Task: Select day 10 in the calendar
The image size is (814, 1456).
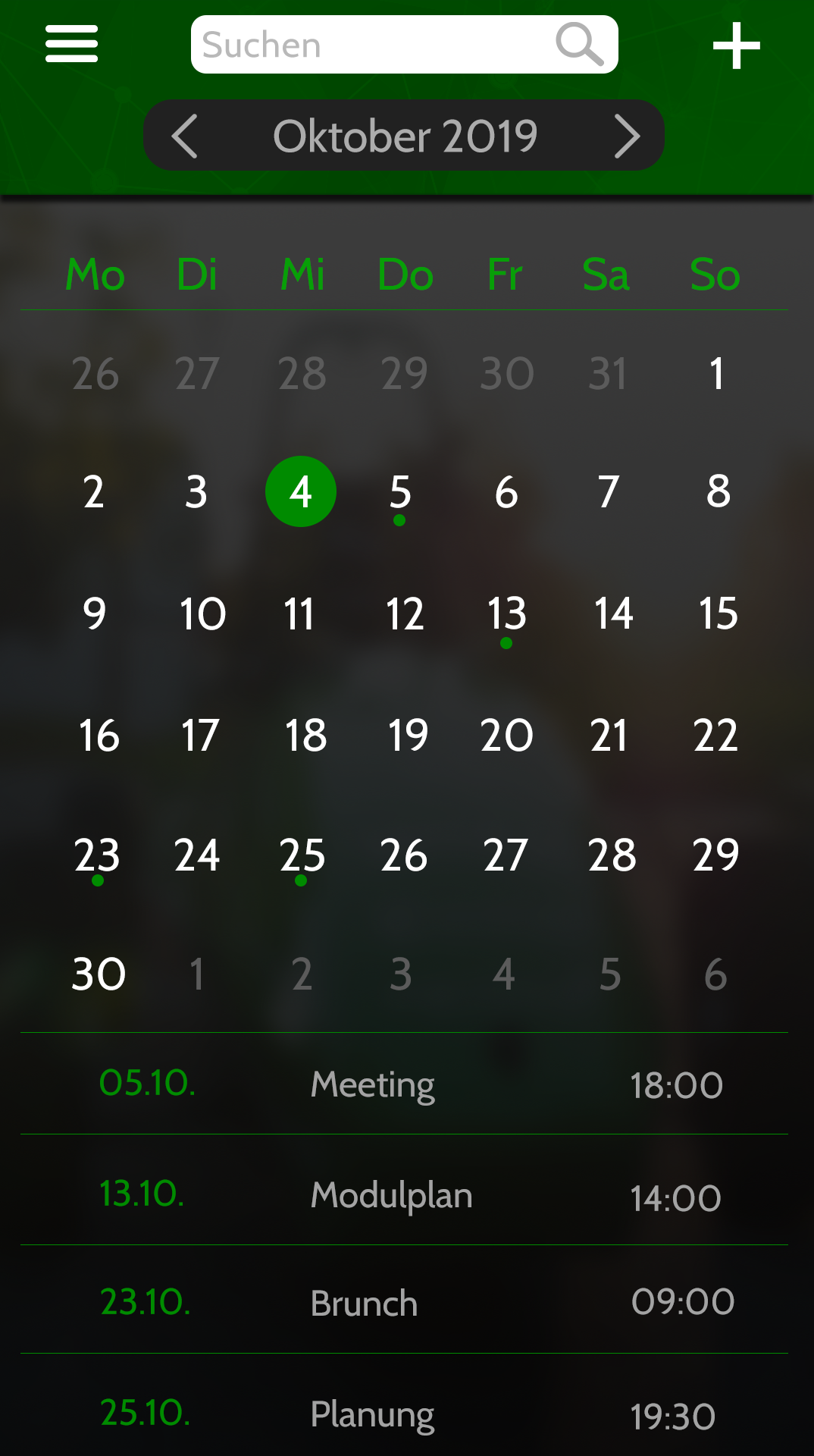Action: pos(202,614)
